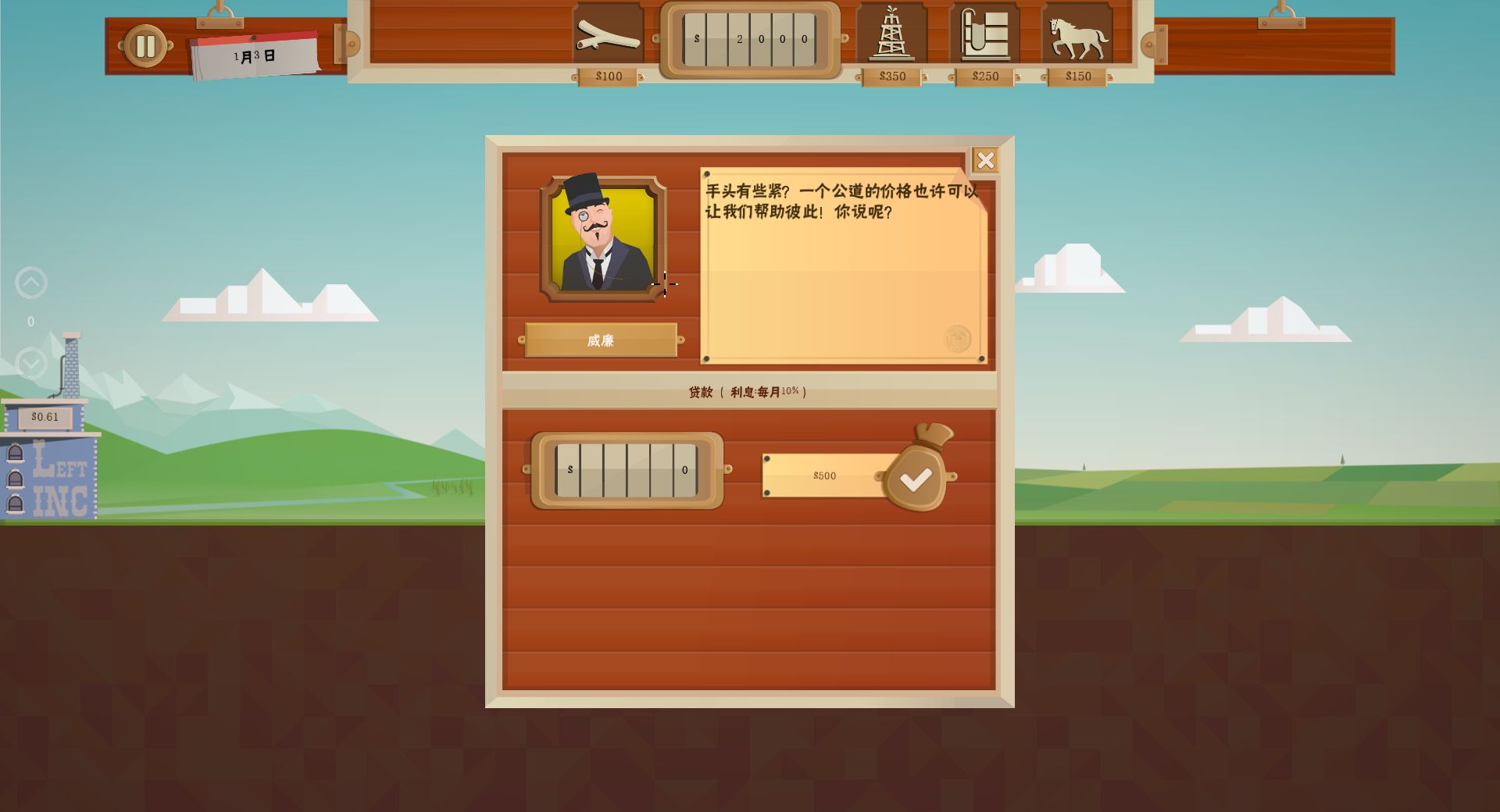Pause the game
Image resolution: width=1500 pixels, height=812 pixels.
click(x=145, y=46)
